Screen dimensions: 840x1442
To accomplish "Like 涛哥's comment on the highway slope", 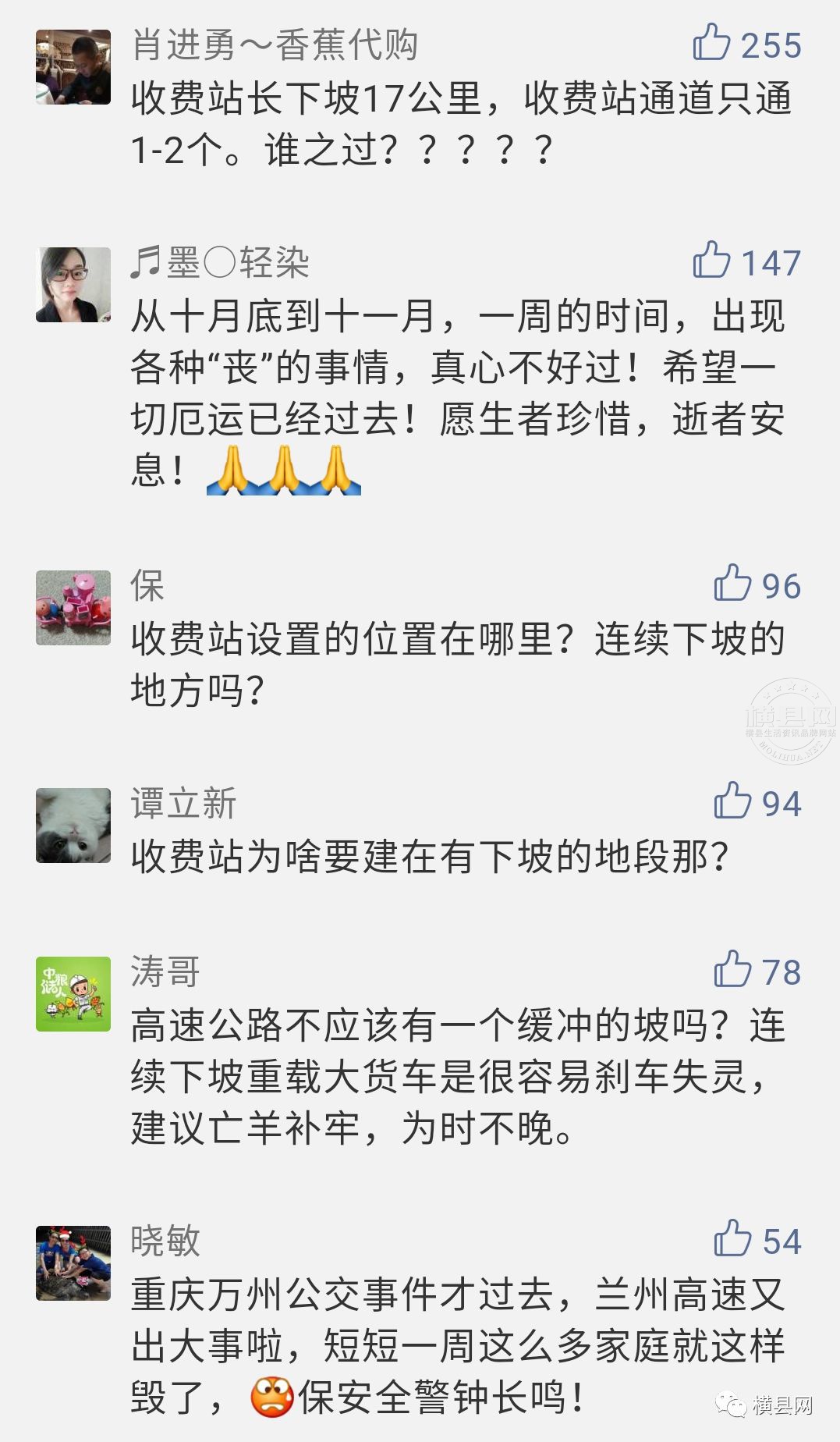I will coord(732,970).
